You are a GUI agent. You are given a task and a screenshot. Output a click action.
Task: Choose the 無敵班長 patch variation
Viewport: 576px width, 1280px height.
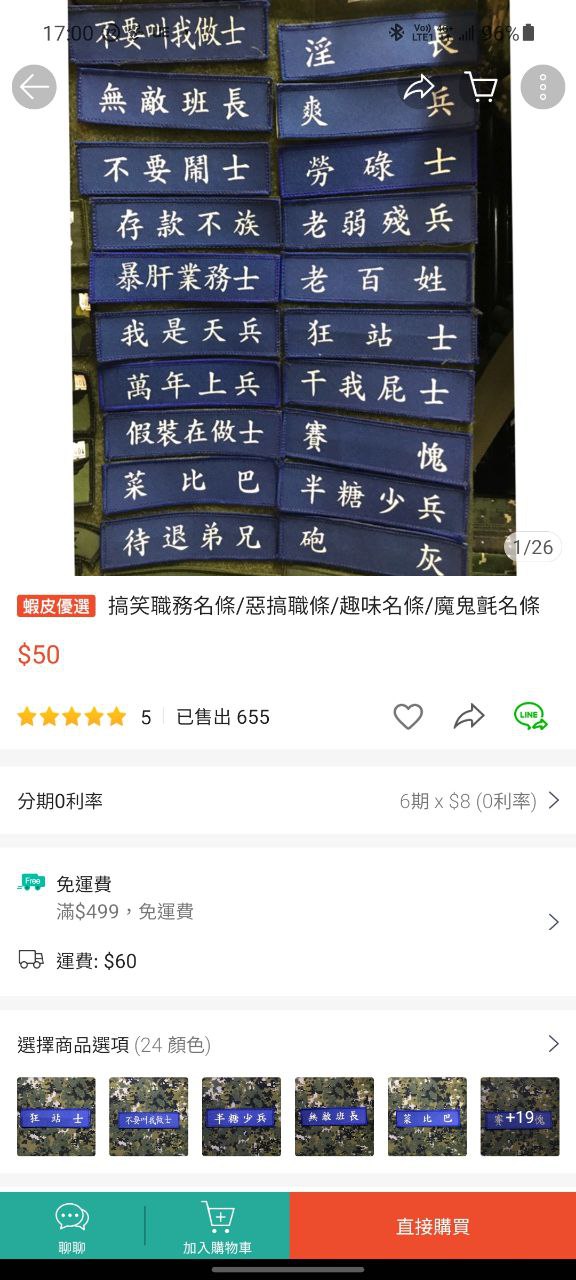click(x=334, y=1117)
